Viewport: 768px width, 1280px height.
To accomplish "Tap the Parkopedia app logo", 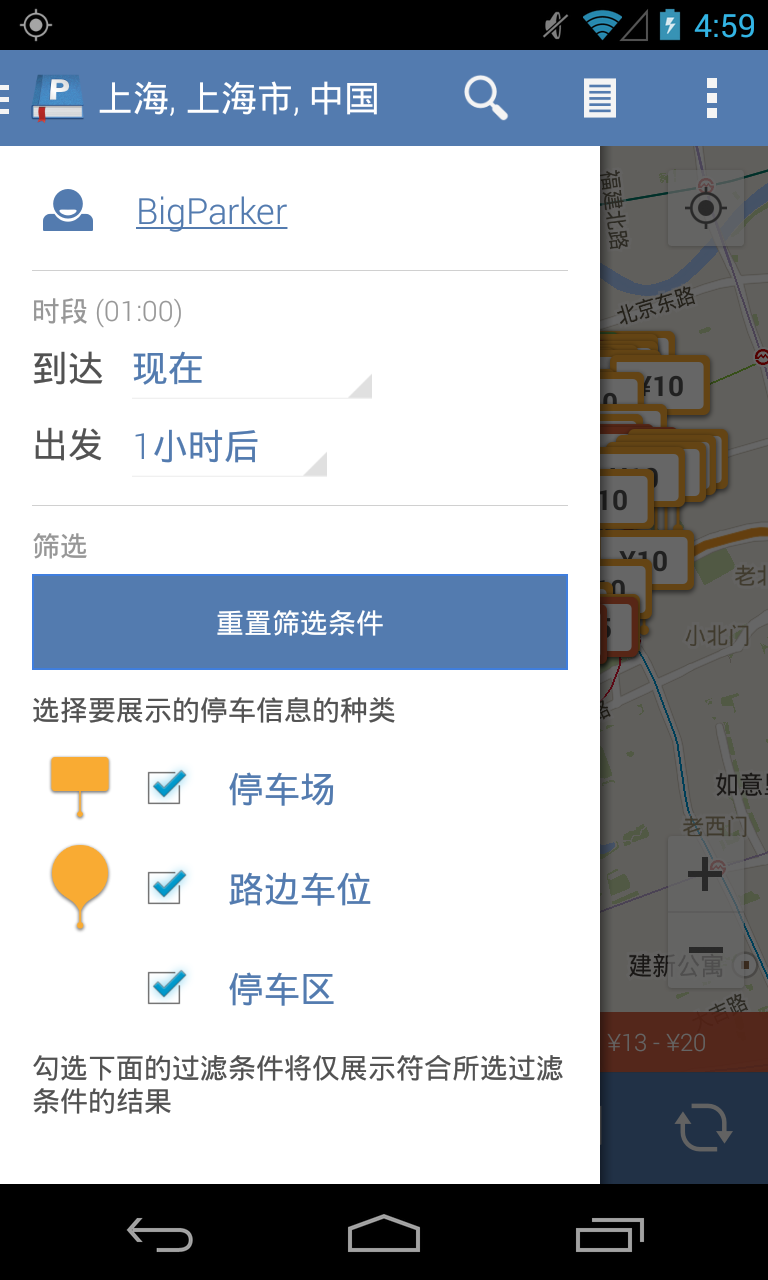I will pyautogui.click(x=55, y=97).
